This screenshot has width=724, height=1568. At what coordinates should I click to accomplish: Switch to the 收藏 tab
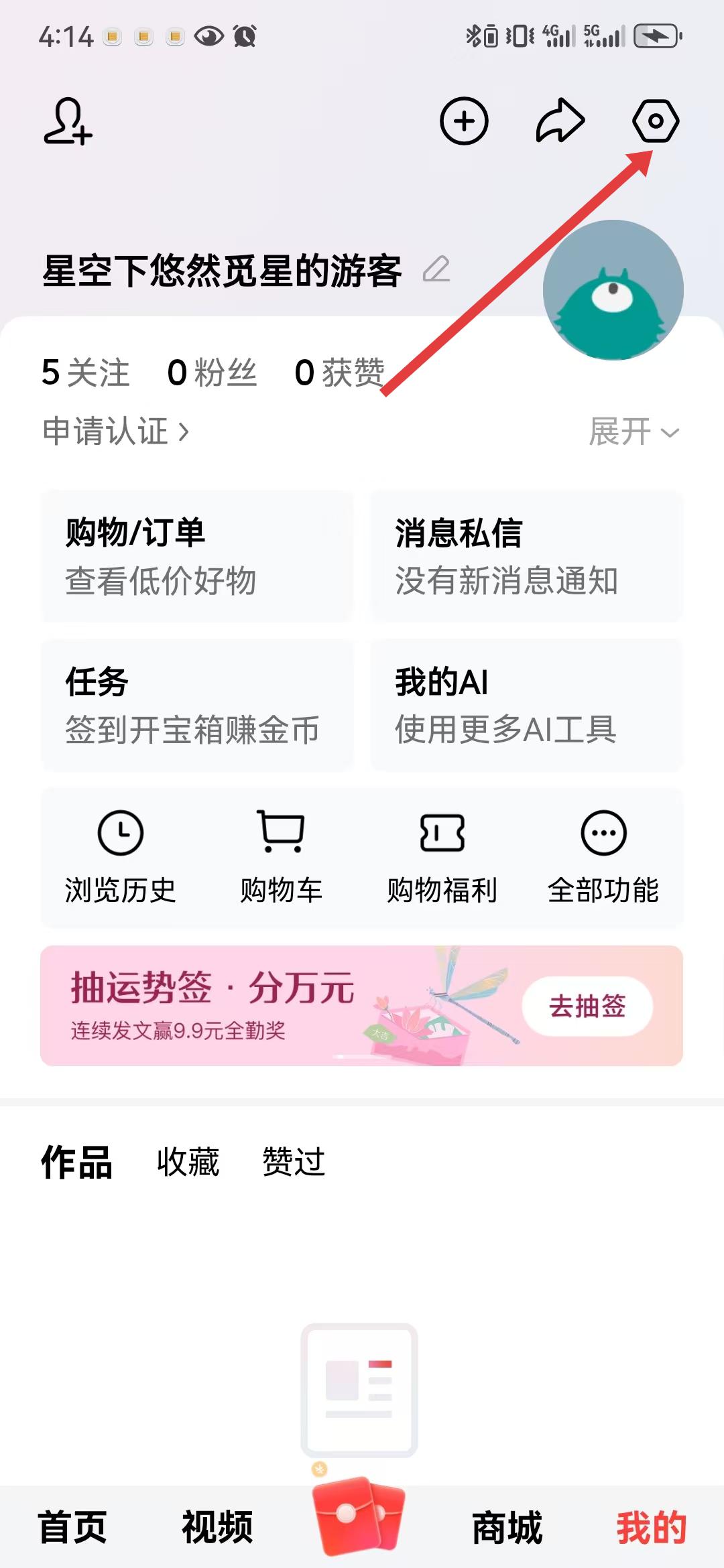click(188, 1162)
